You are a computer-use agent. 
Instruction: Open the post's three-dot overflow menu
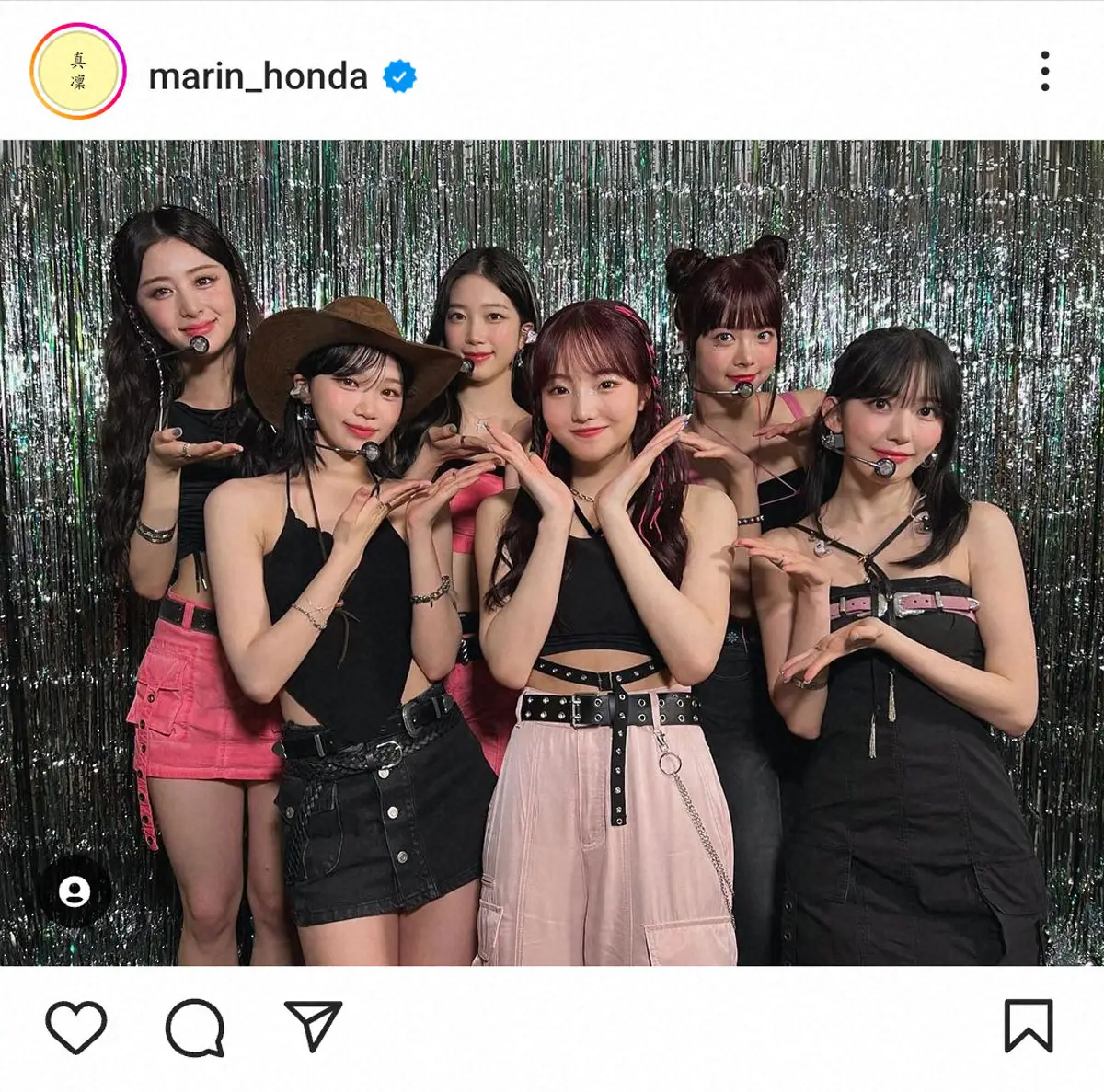(1044, 72)
